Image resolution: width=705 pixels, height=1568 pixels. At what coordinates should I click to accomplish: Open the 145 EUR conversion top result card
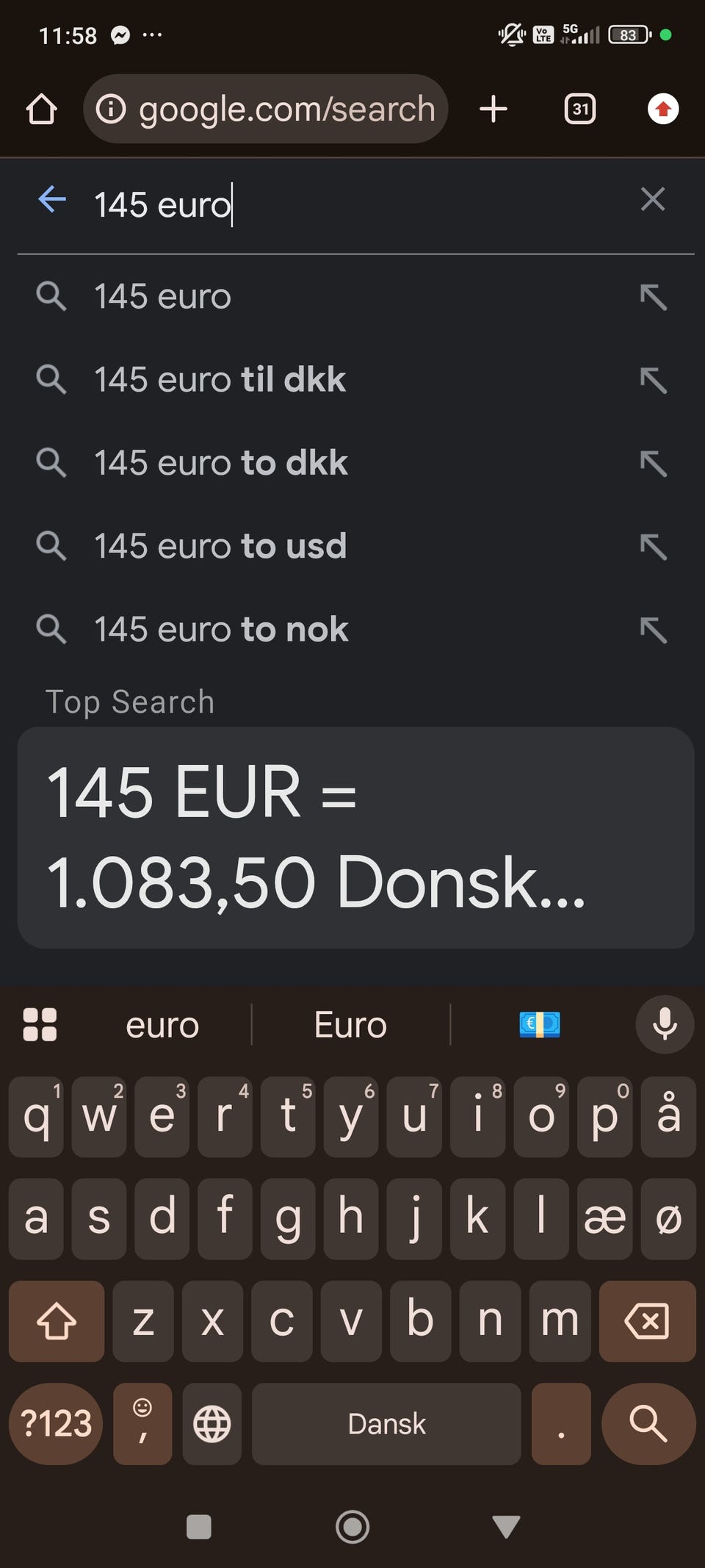(x=355, y=838)
